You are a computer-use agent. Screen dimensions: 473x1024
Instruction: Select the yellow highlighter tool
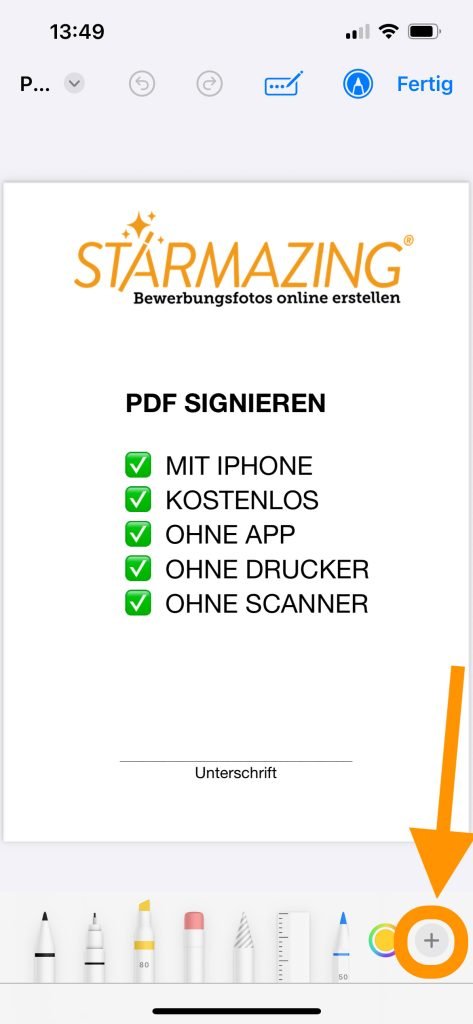[144, 942]
